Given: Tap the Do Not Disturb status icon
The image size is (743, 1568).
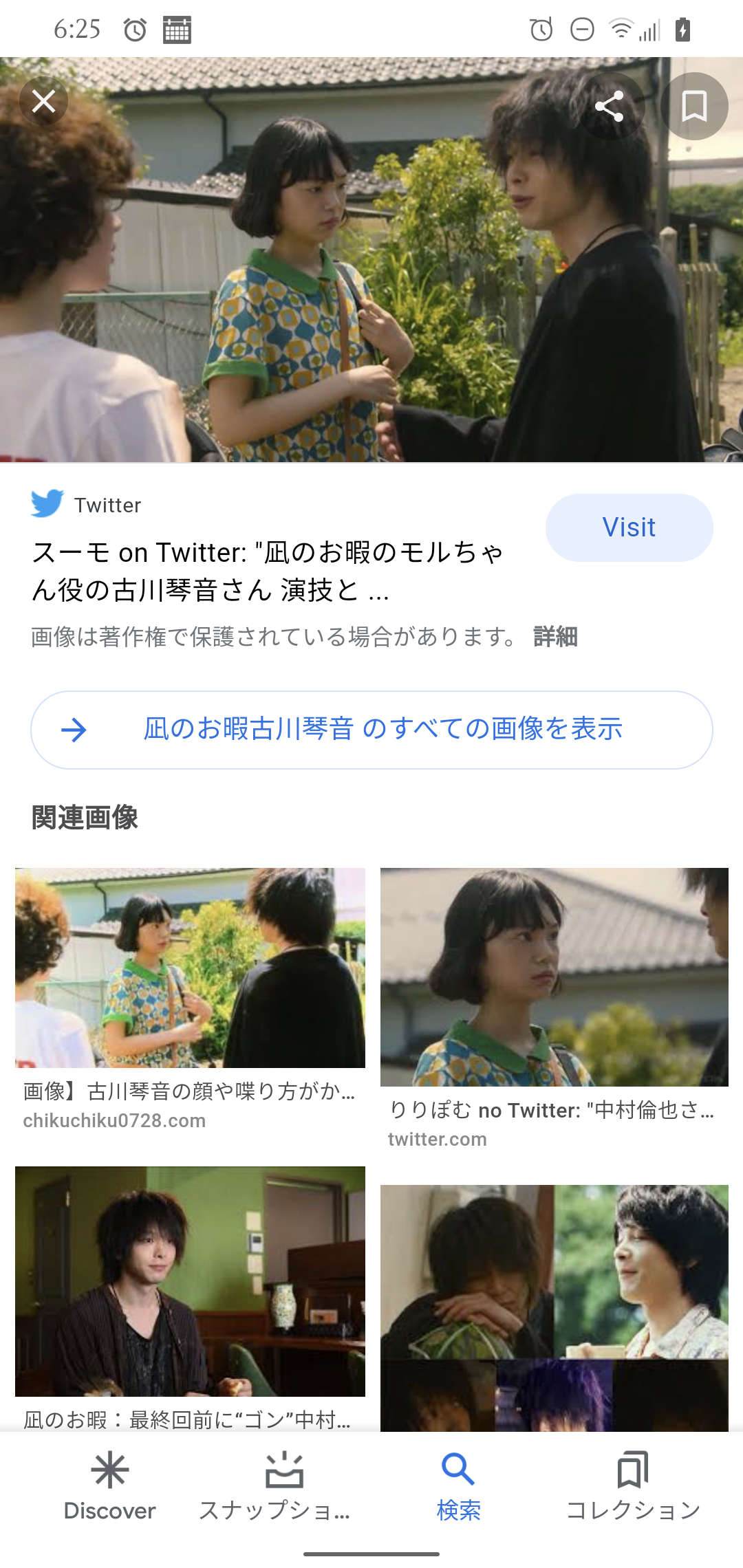Looking at the screenshot, I should [580, 28].
